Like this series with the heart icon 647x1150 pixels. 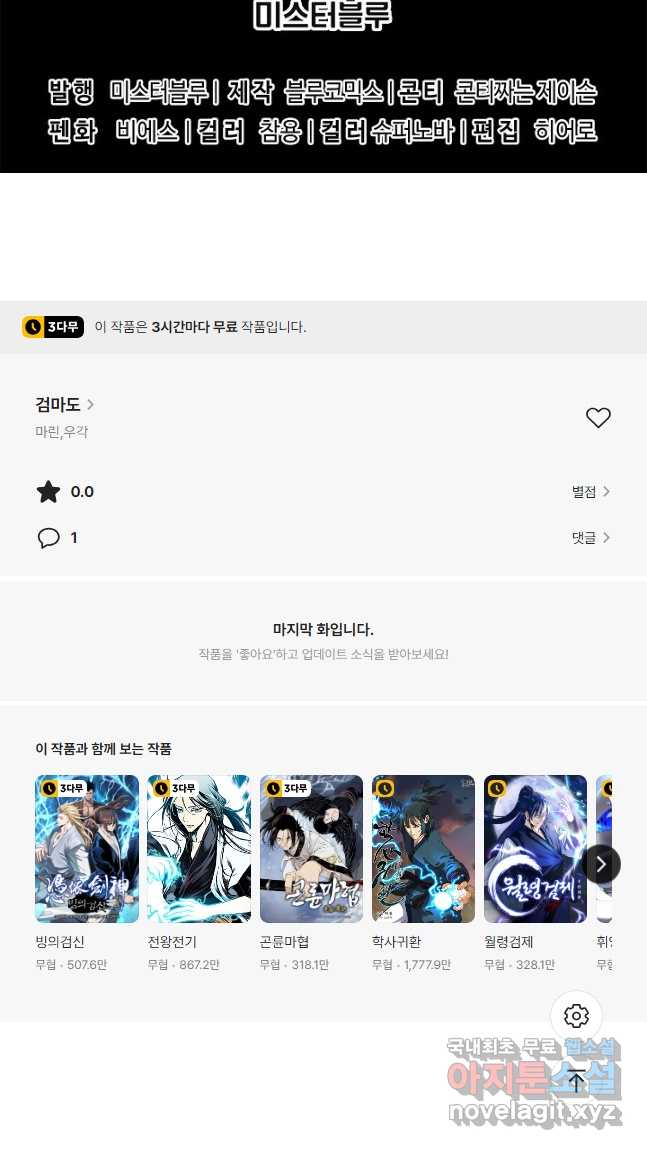[x=598, y=418]
